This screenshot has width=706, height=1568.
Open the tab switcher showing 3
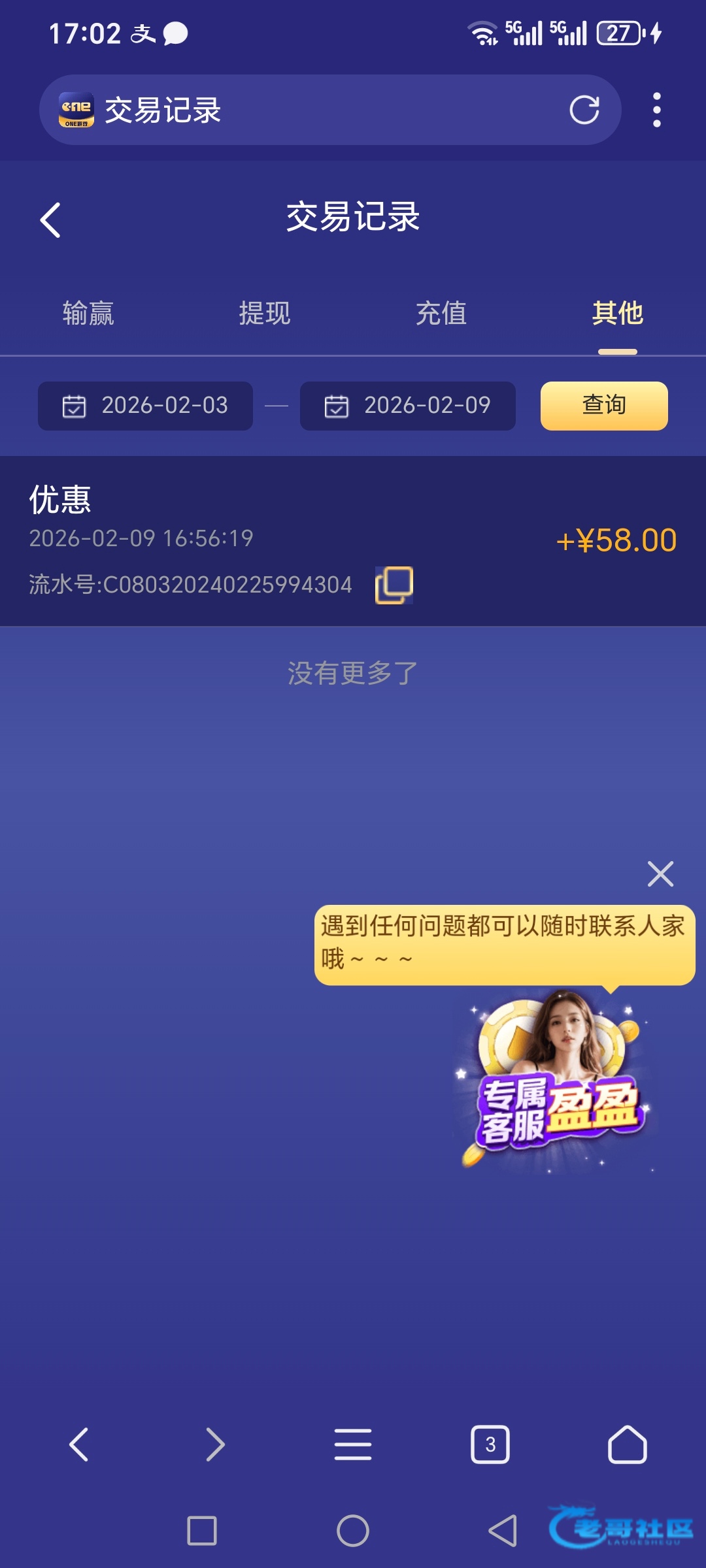(x=490, y=1444)
